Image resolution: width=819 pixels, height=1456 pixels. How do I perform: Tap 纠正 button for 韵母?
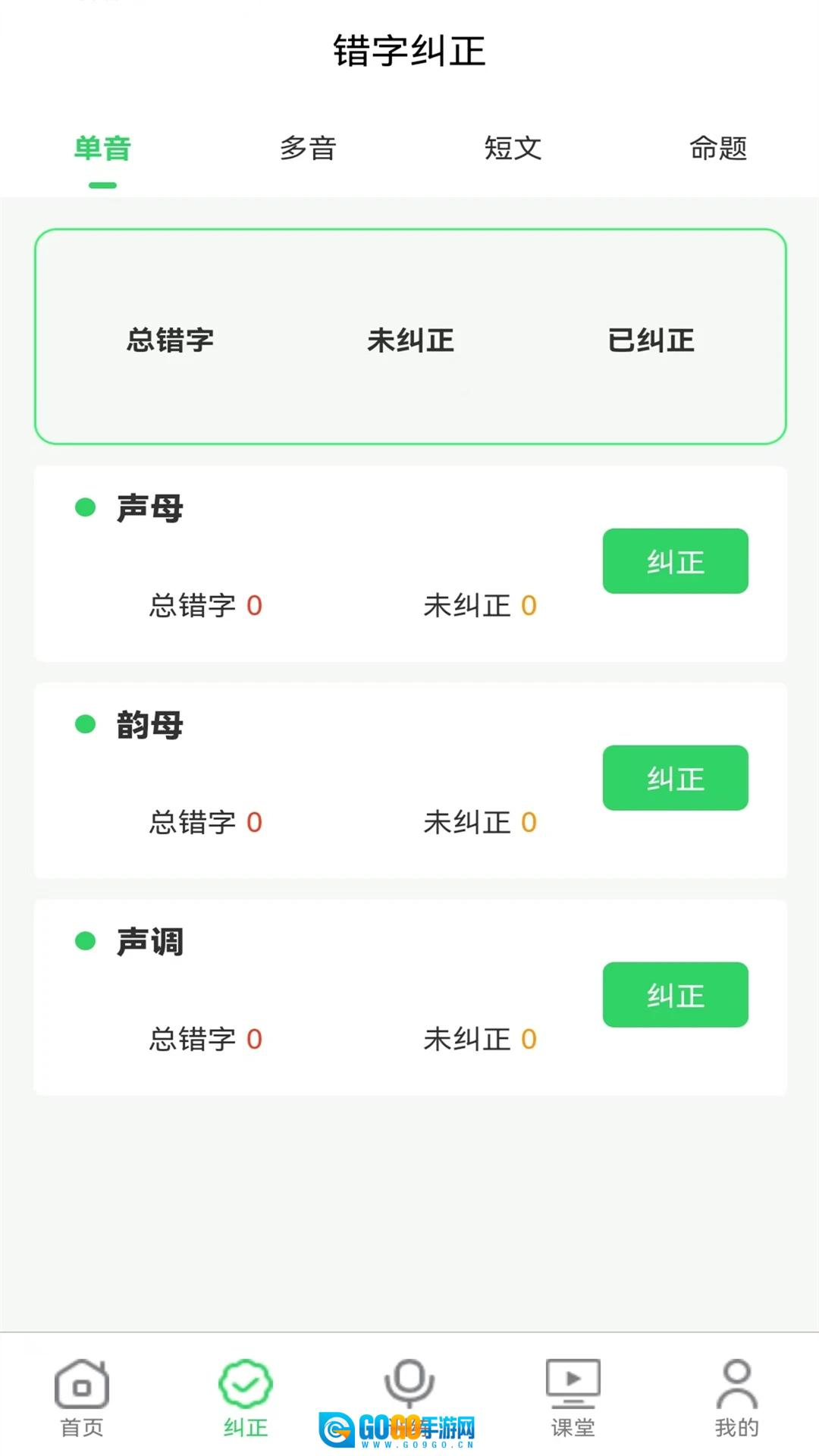[x=675, y=778]
